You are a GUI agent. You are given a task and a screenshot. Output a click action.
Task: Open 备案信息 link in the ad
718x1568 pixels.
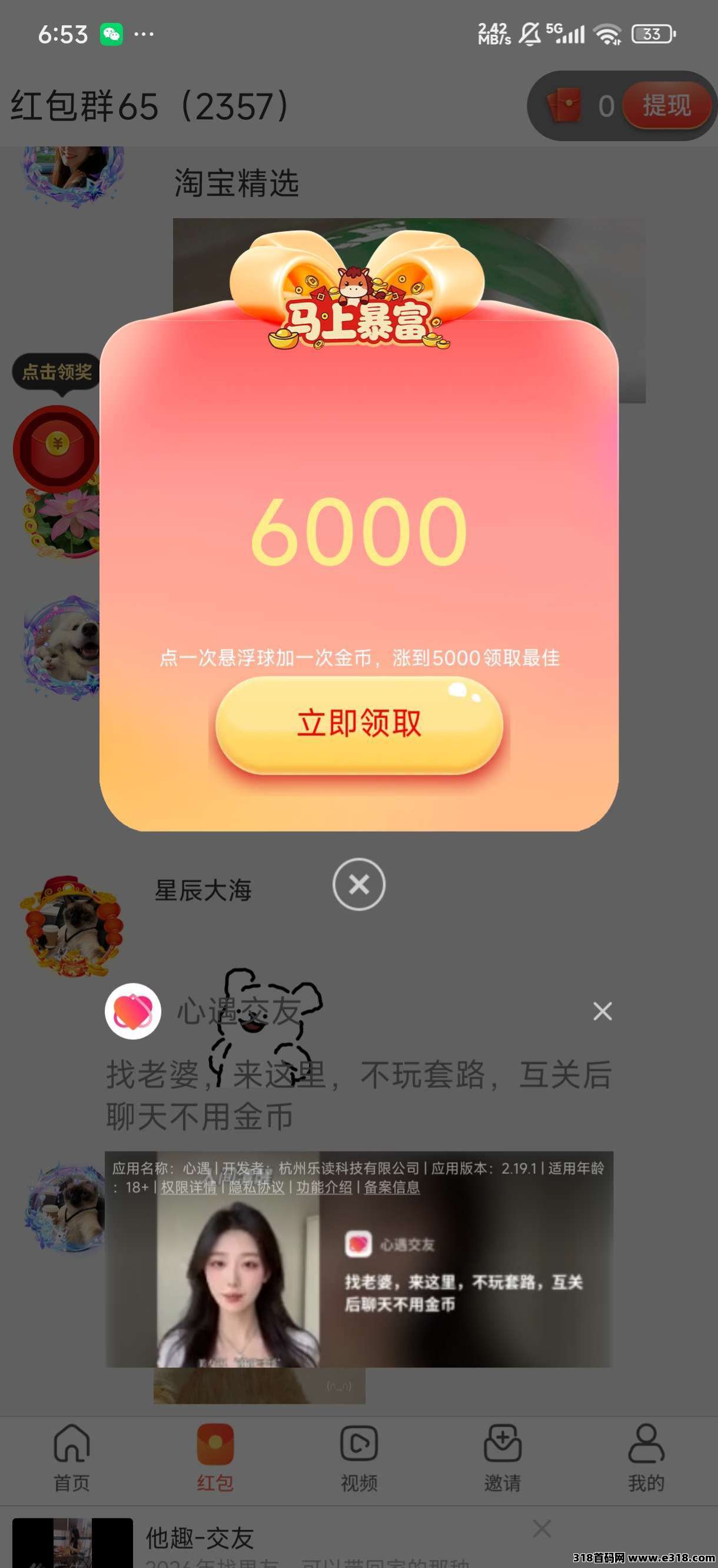(391, 1187)
